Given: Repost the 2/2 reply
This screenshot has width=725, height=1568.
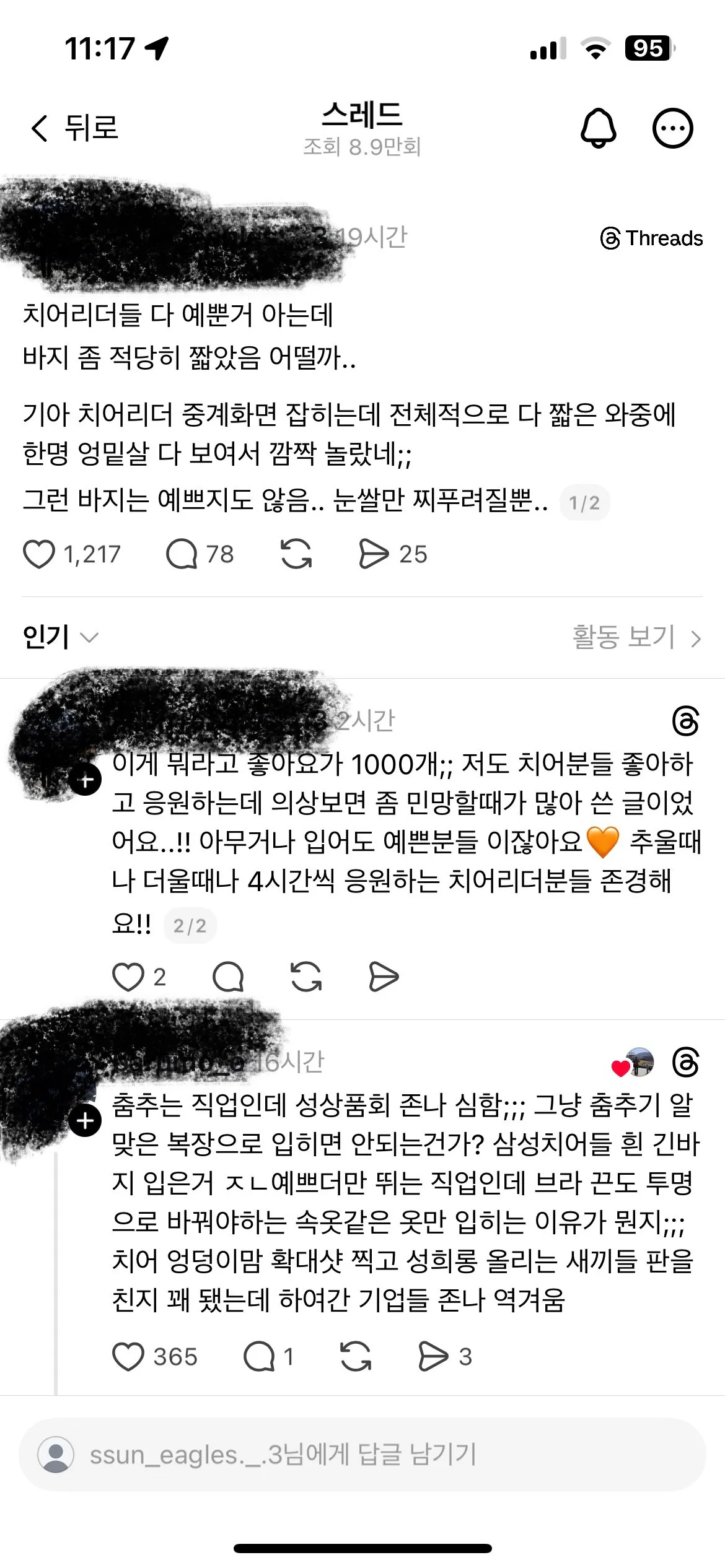Looking at the screenshot, I should click(306, 977).
